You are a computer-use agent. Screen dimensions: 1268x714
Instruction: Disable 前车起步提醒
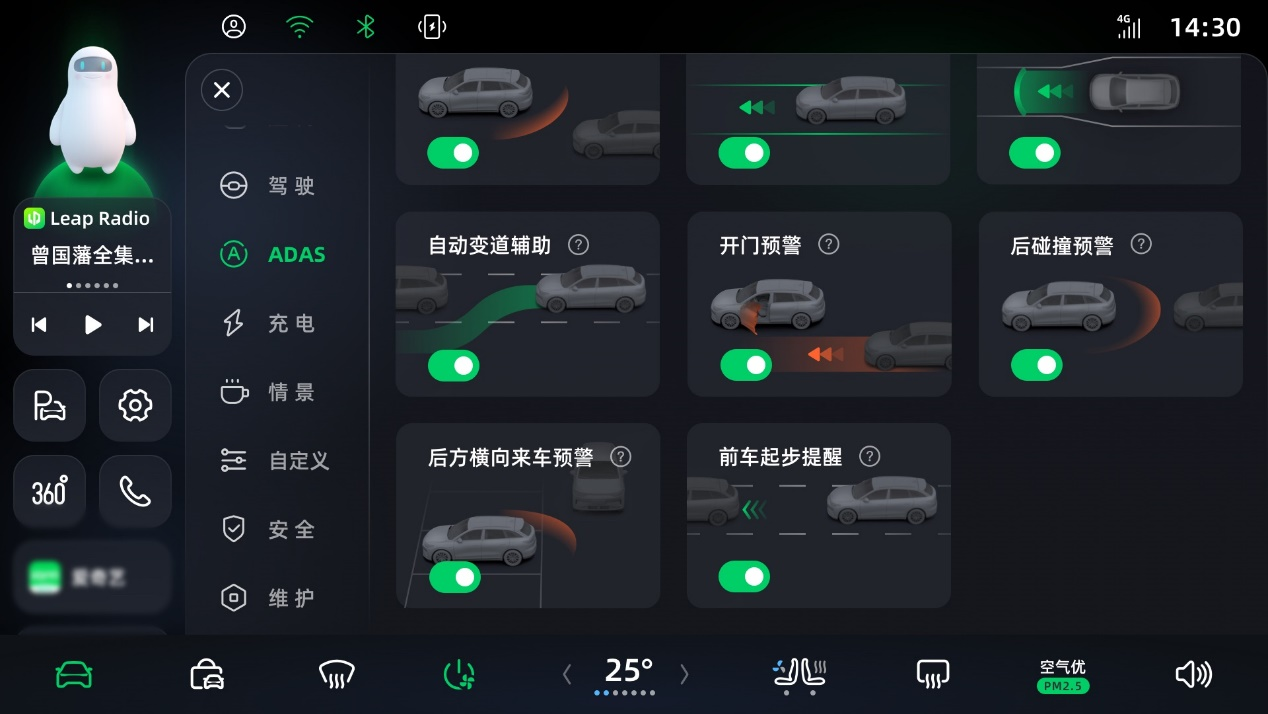click(744, 576)
